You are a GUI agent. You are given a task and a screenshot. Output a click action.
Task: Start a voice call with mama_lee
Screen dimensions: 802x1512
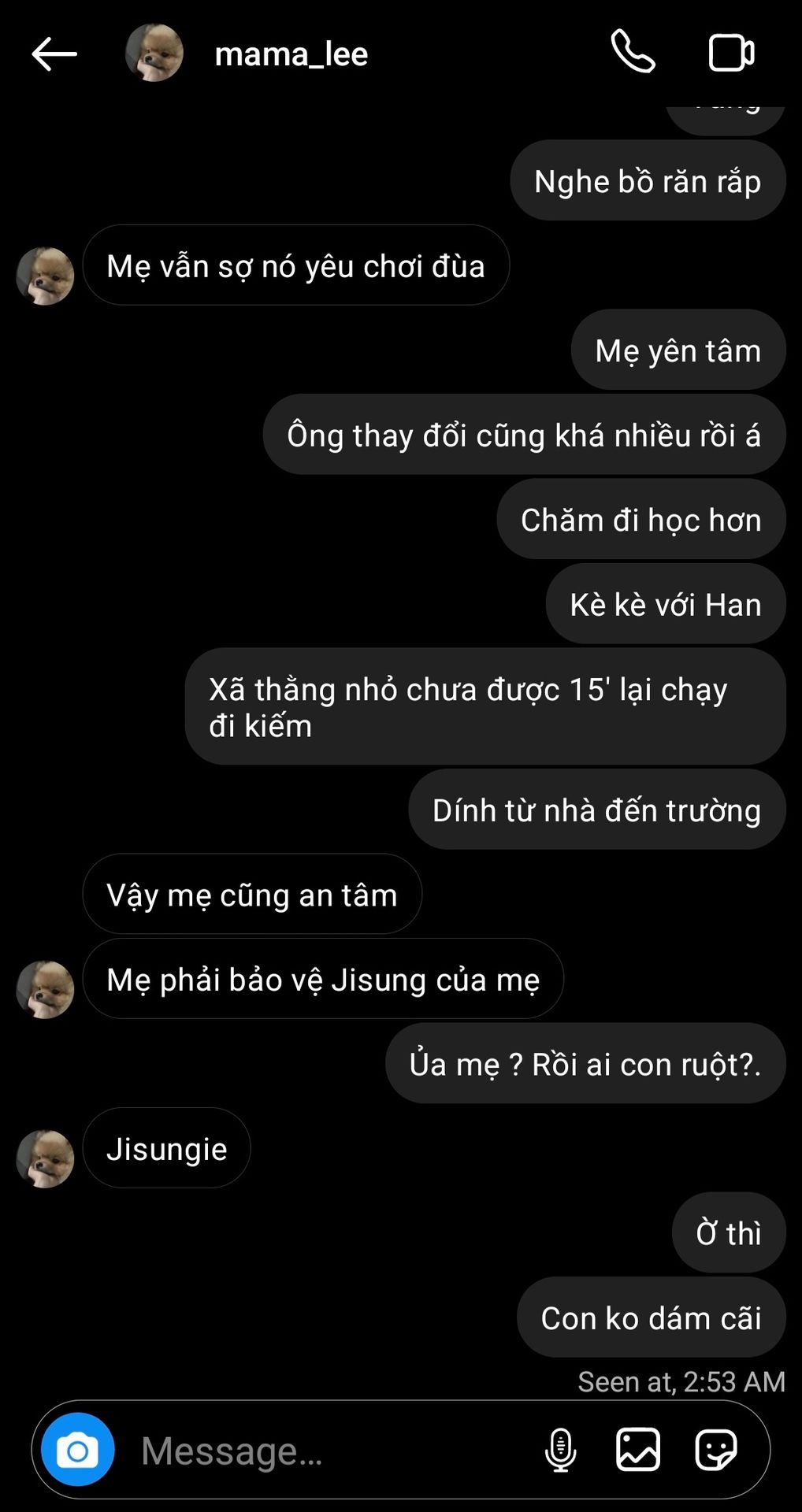pos(633,52)
